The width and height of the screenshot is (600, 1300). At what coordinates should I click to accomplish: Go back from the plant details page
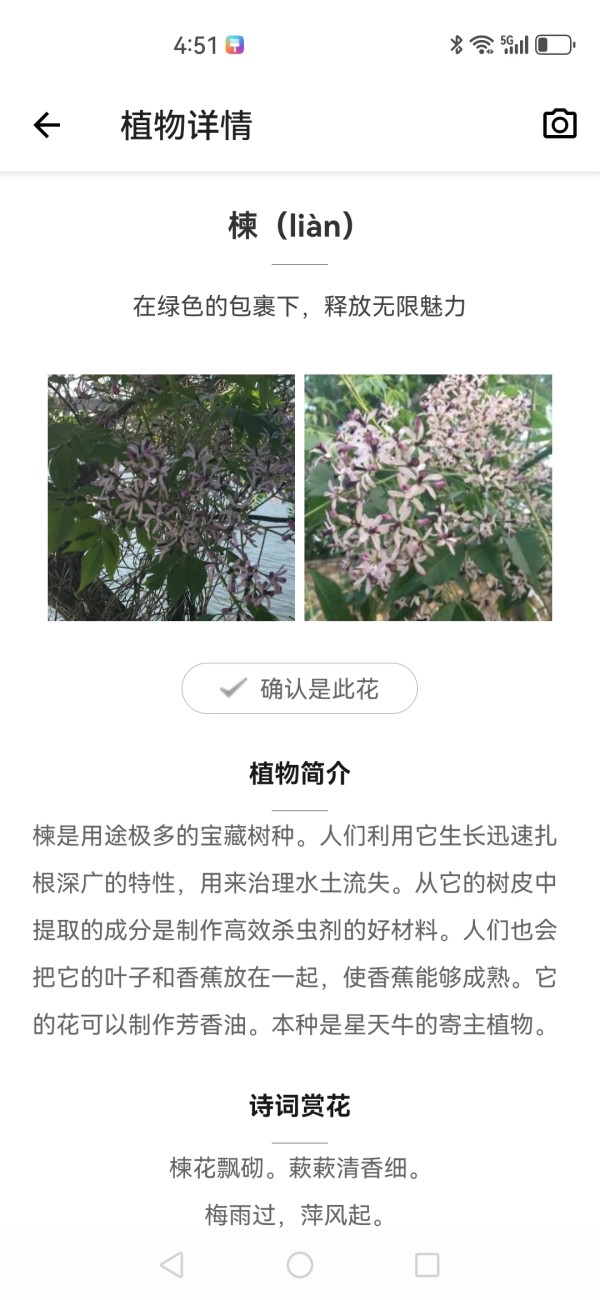tap(47, 125)
